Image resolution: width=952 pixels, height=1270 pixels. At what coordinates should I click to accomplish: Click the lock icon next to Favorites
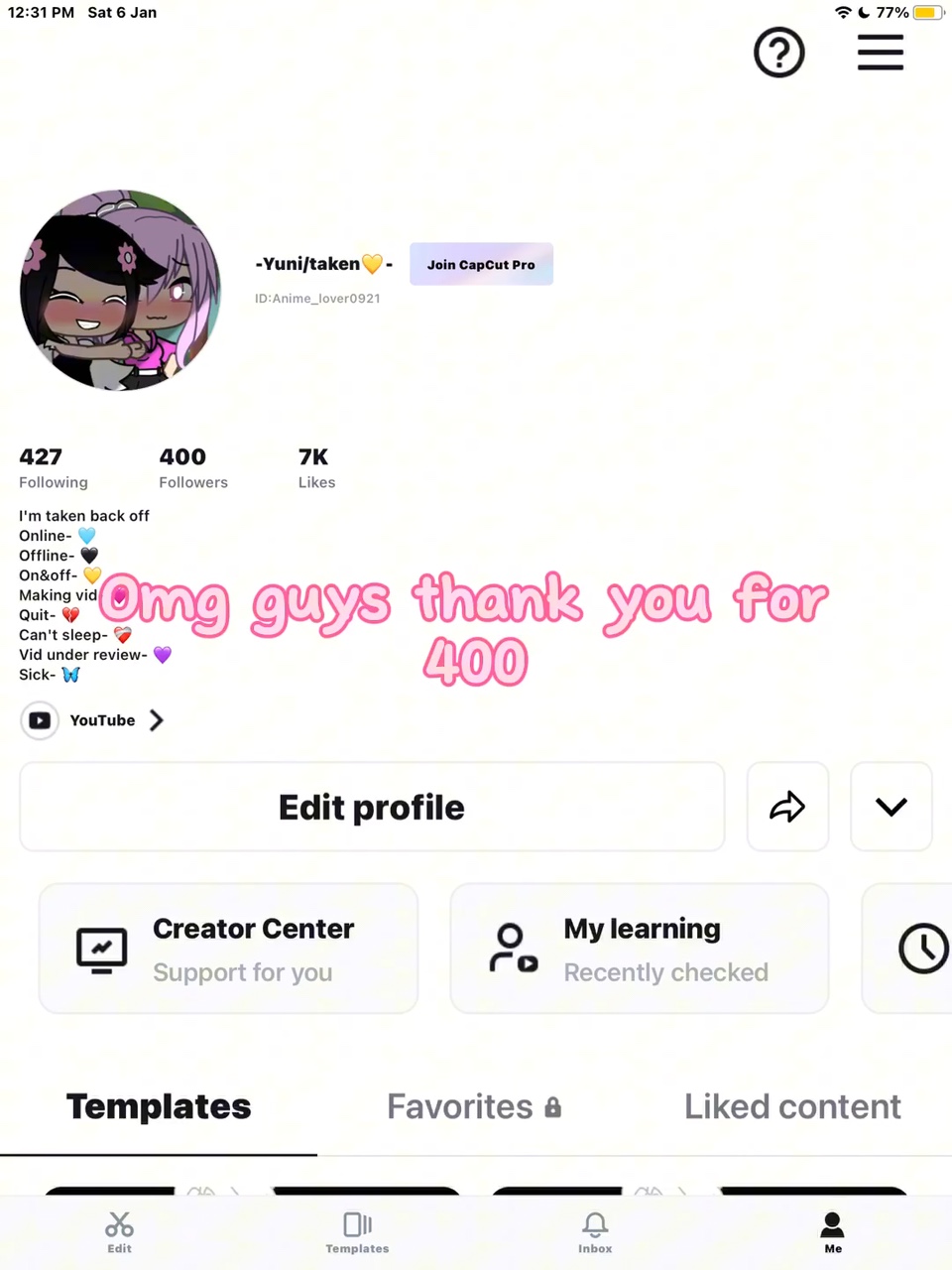552,1106
